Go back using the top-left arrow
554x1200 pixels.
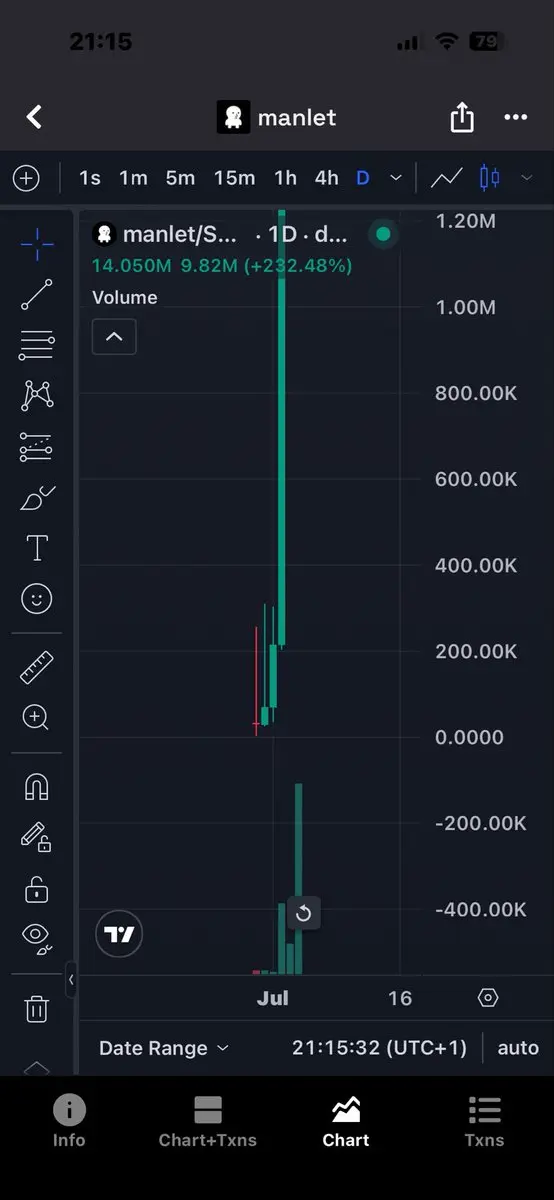point(34,117)
